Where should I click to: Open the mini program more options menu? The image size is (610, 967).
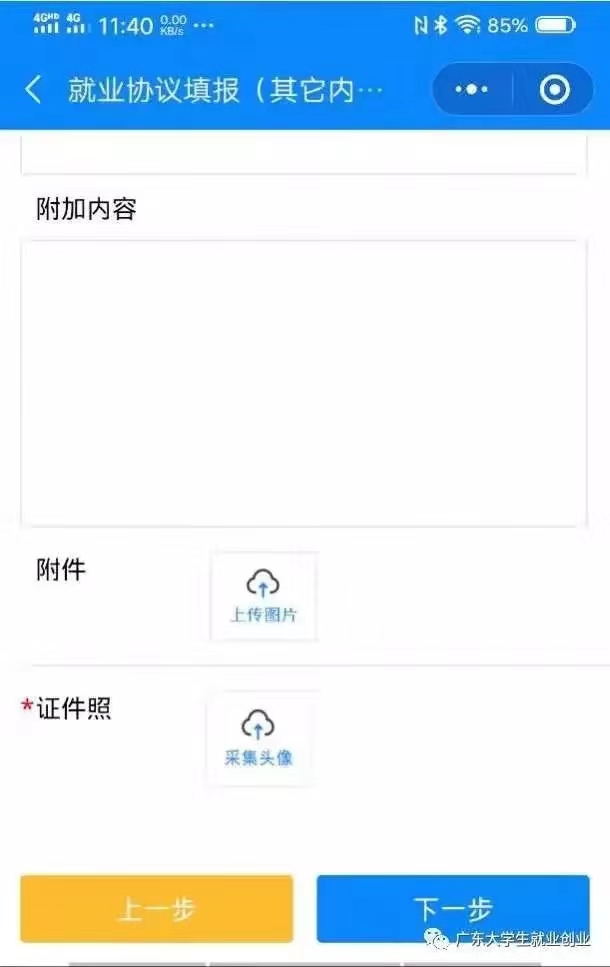[471, 90]
